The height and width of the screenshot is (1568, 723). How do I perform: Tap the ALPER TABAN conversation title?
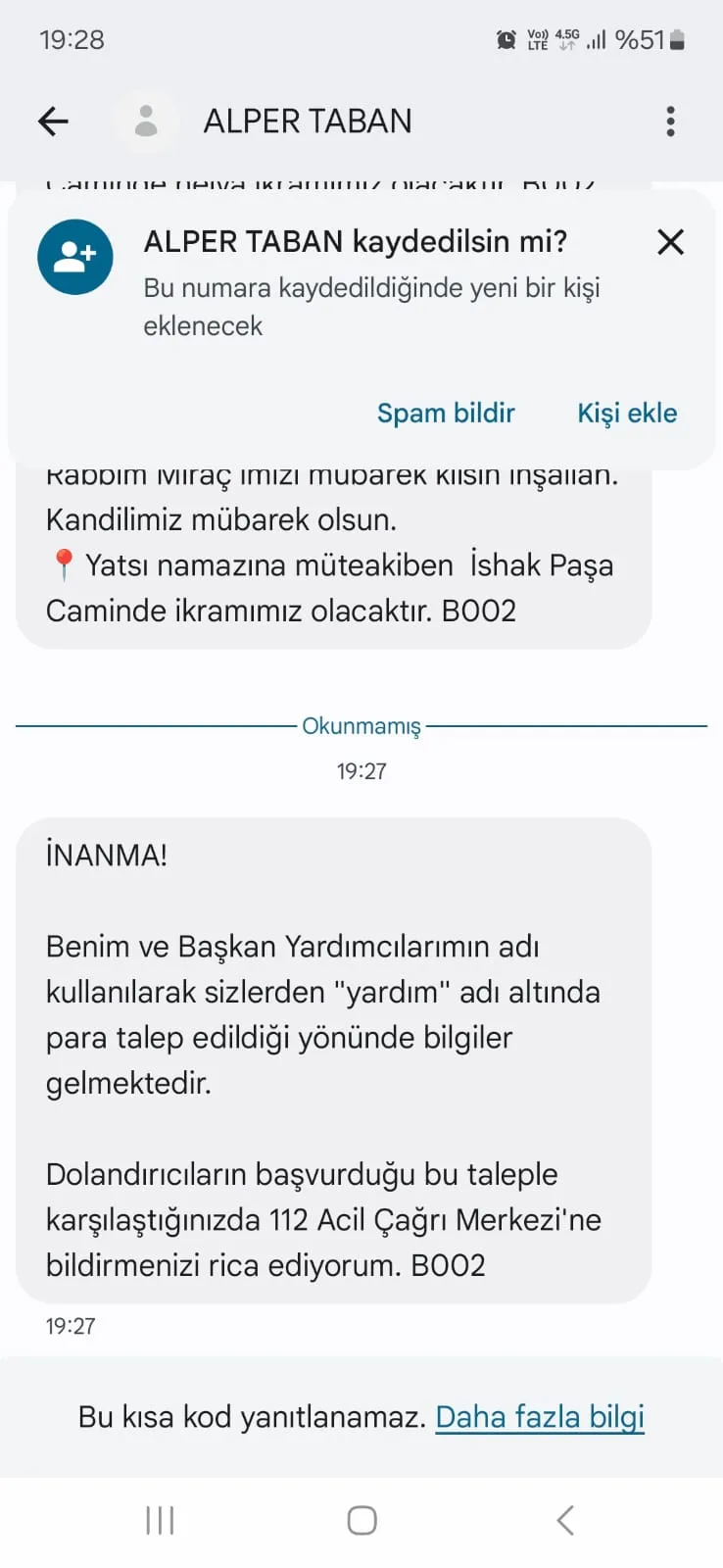pyautogui.click(x=307, y=121)
